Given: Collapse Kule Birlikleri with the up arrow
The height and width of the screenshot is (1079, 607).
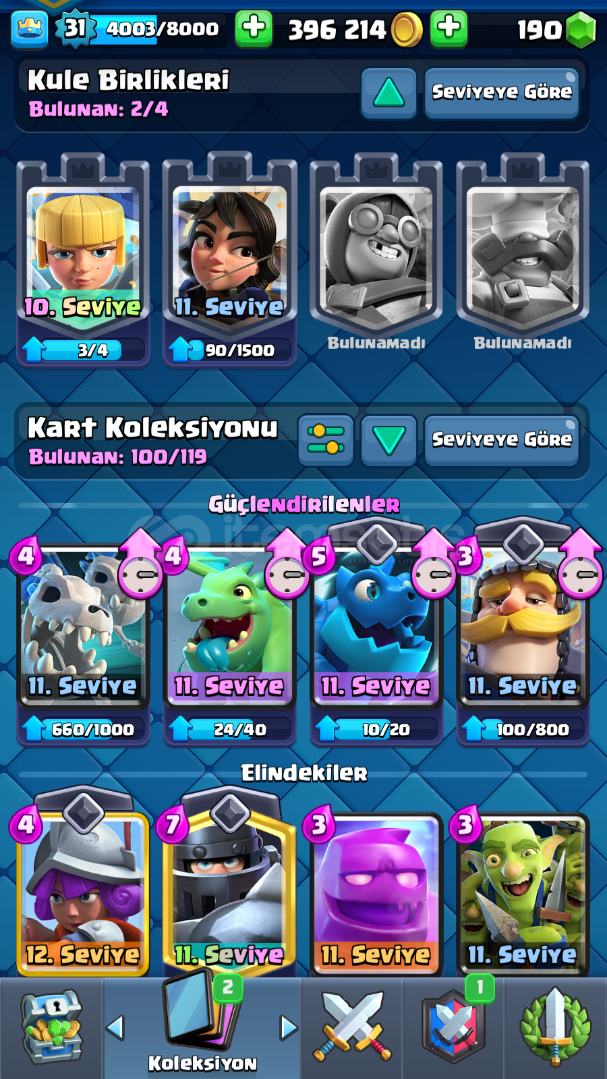Looking at the screenshot, I should (x=389, y=93).
